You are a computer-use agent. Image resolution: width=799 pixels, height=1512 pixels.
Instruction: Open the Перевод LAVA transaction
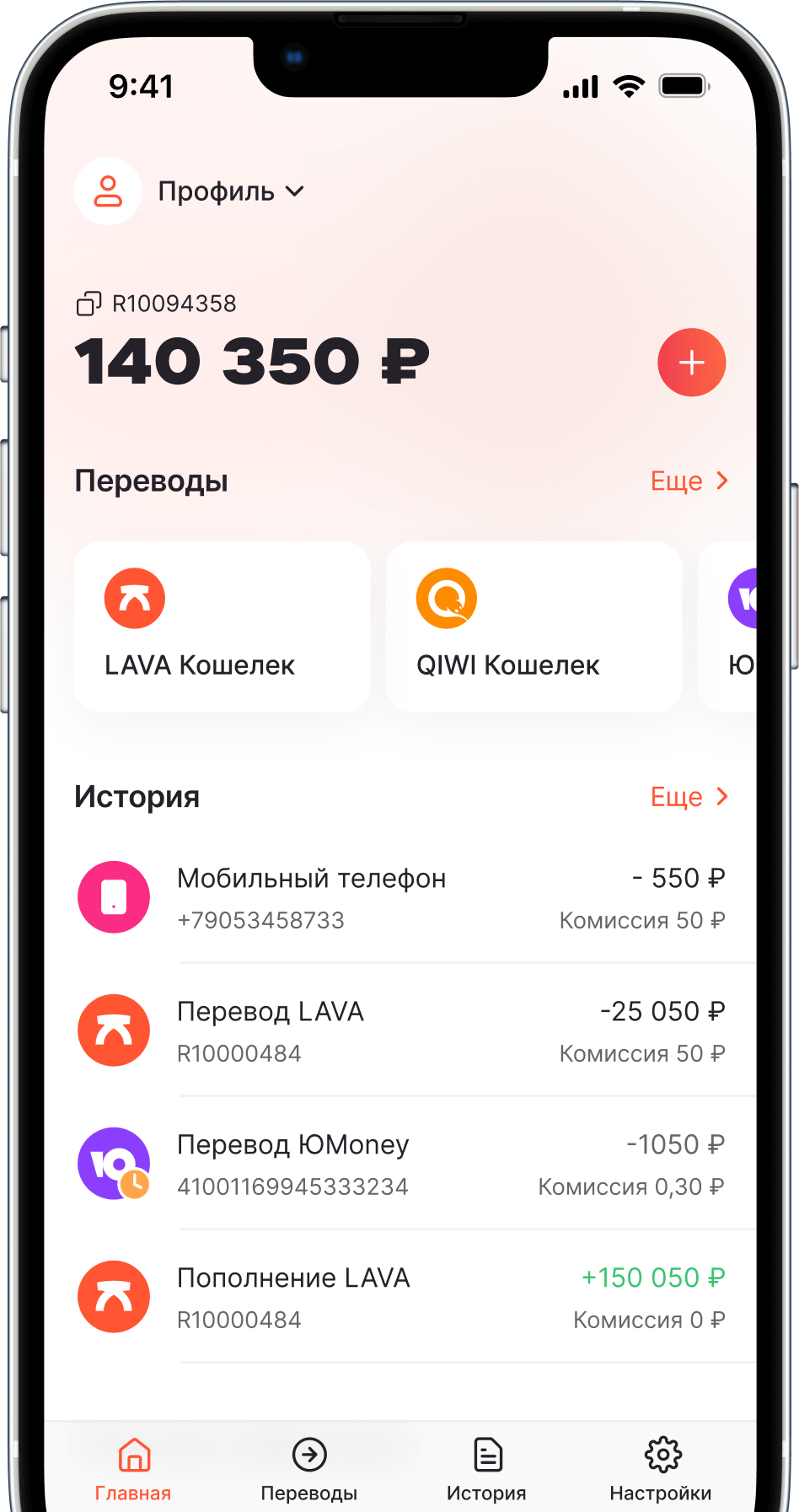click(x=401, y=1031)
